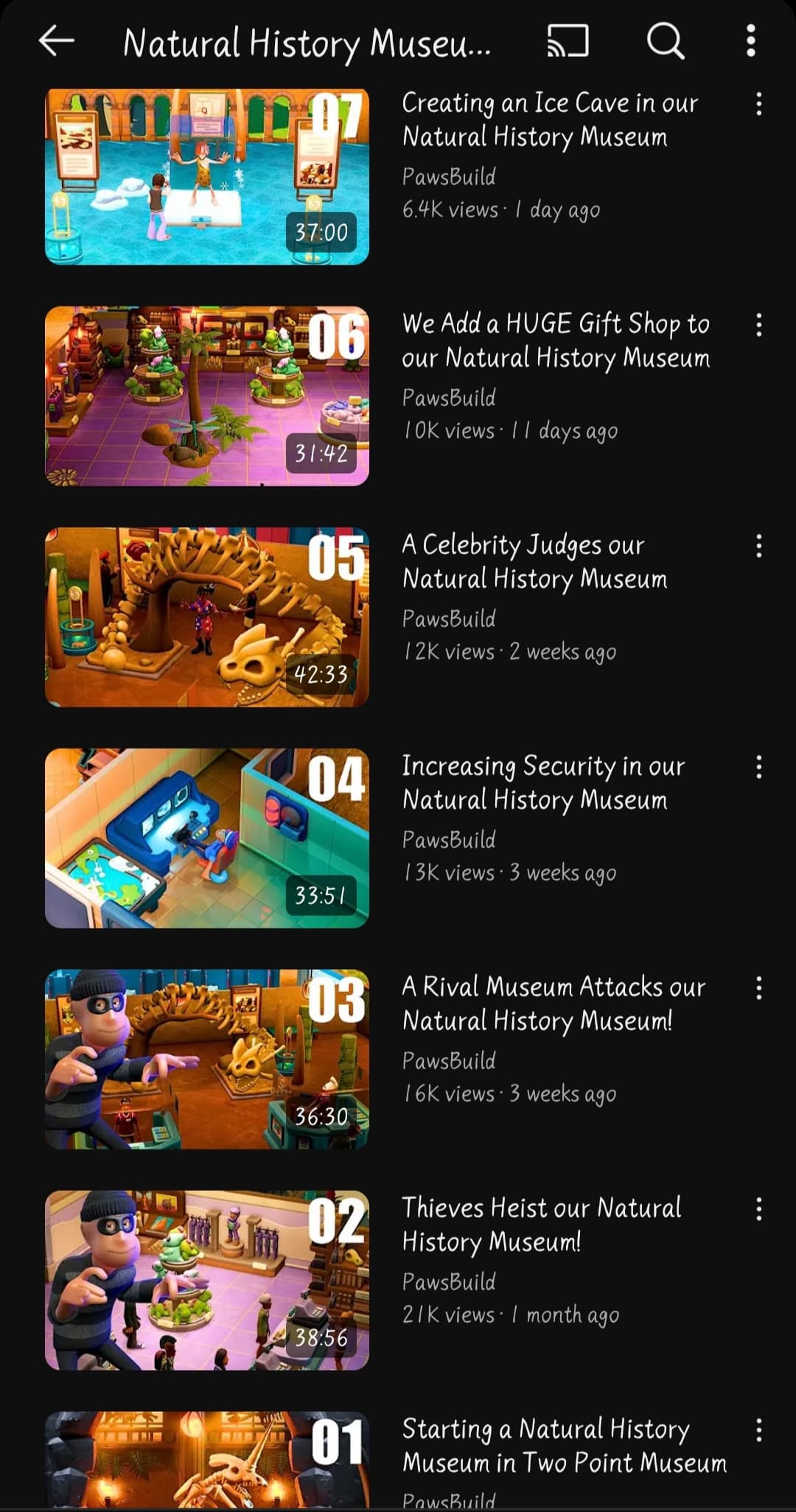Play 'Creating an Ice Cave' video
Viewport: 796px width, 1512px height.
click(207, 176)
